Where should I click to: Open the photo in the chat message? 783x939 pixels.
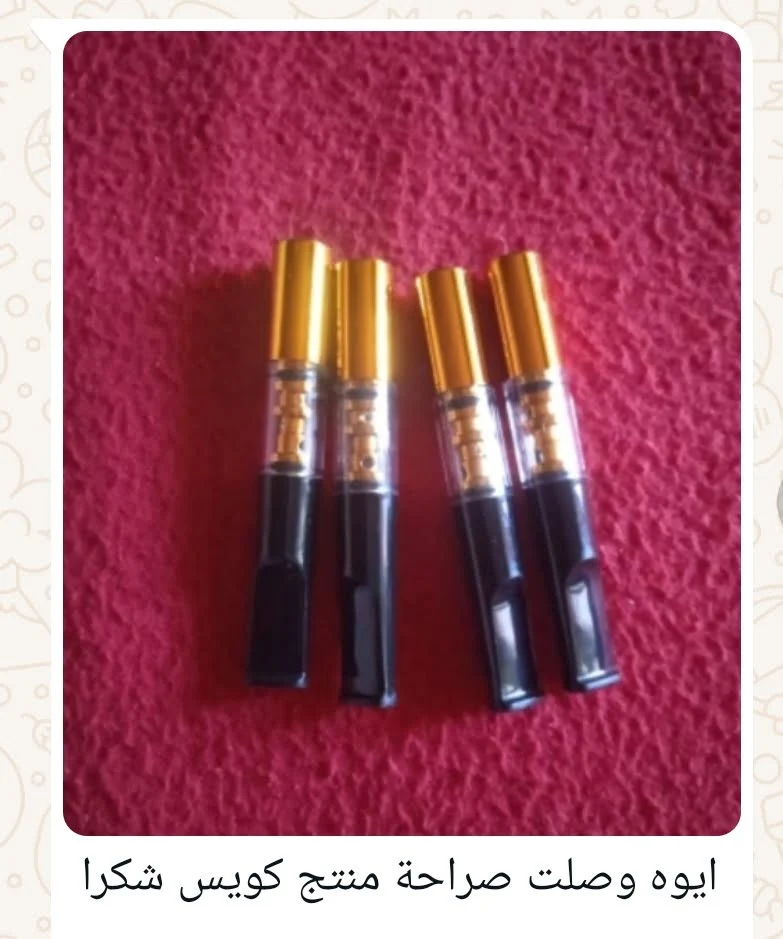401,432
